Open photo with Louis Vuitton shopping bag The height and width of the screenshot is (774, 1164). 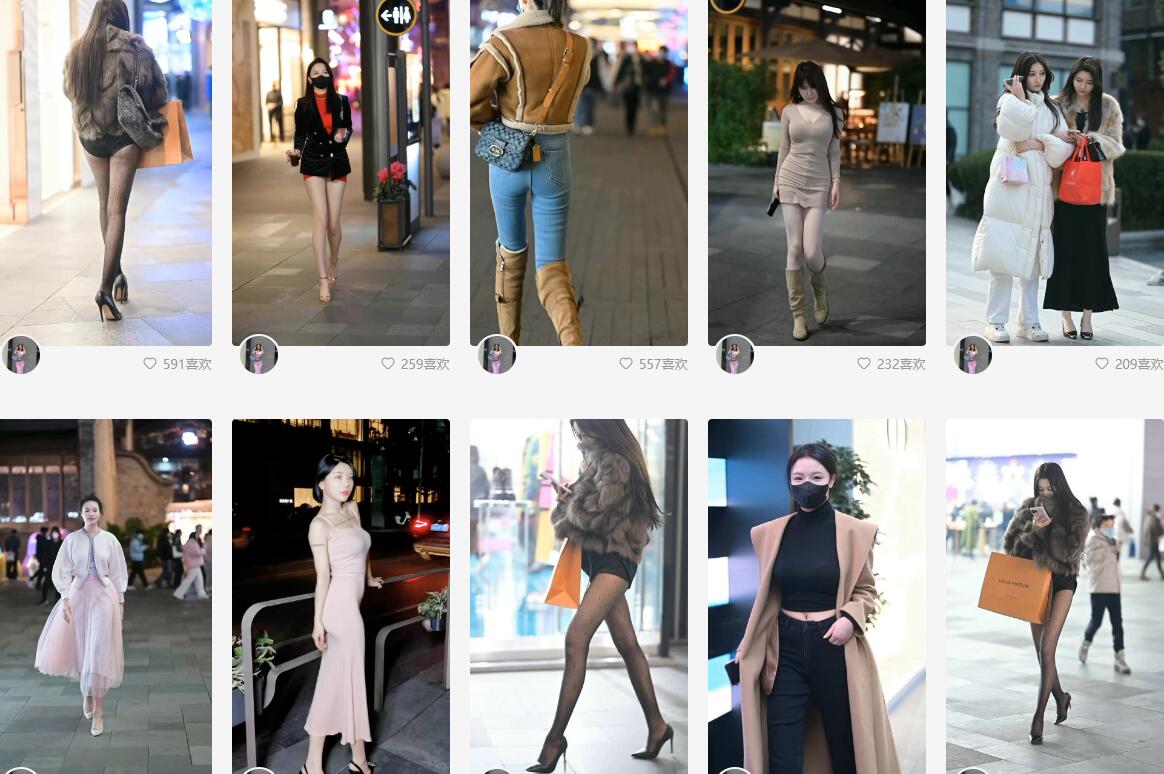pyautogui.click(x=1055, y=595)
